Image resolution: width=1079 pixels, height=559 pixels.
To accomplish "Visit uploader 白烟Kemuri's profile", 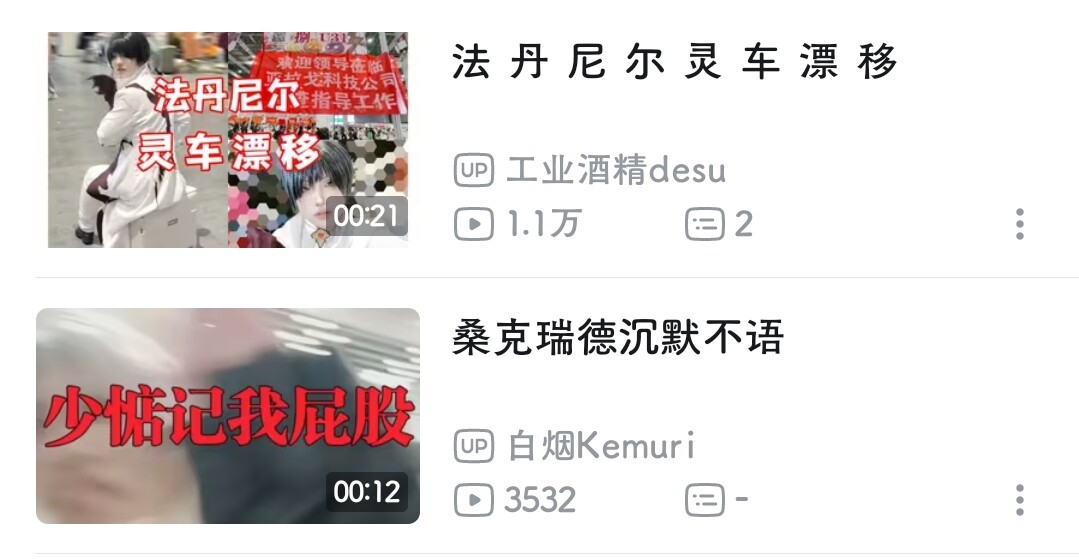I will tap(600, 446).
